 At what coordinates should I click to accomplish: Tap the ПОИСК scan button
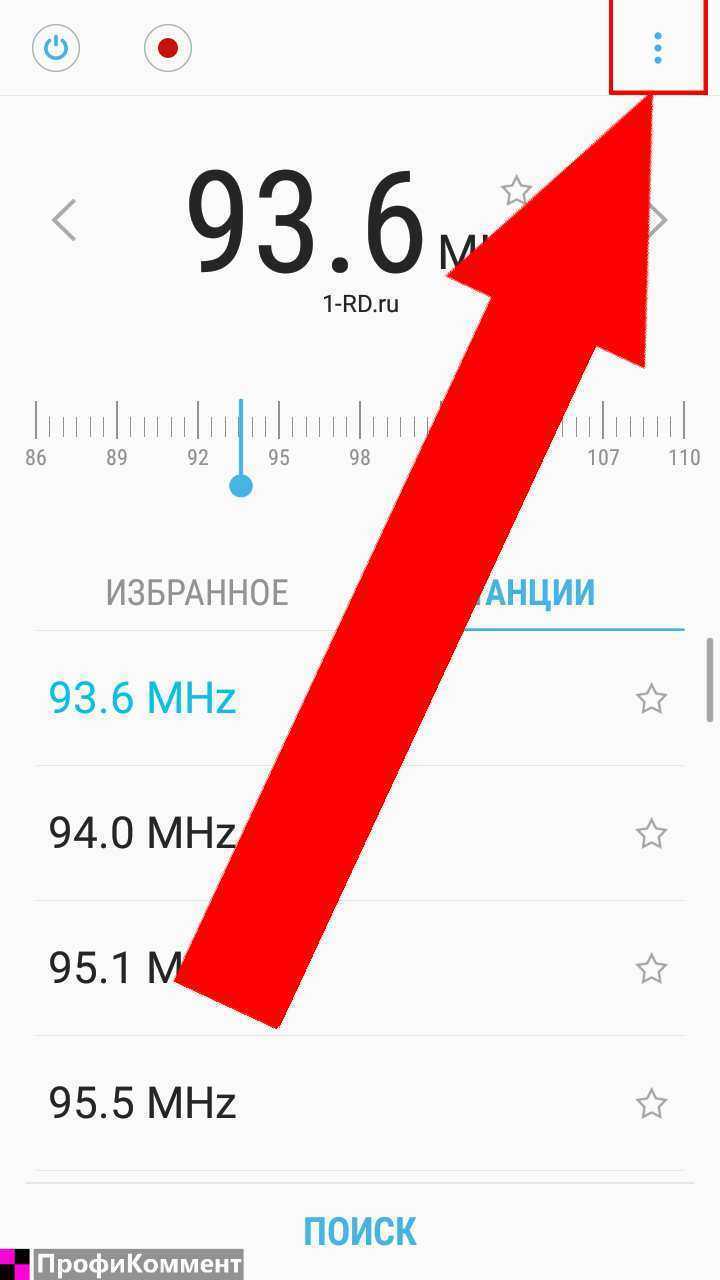pyautogui.click(x=360, y=1232)
